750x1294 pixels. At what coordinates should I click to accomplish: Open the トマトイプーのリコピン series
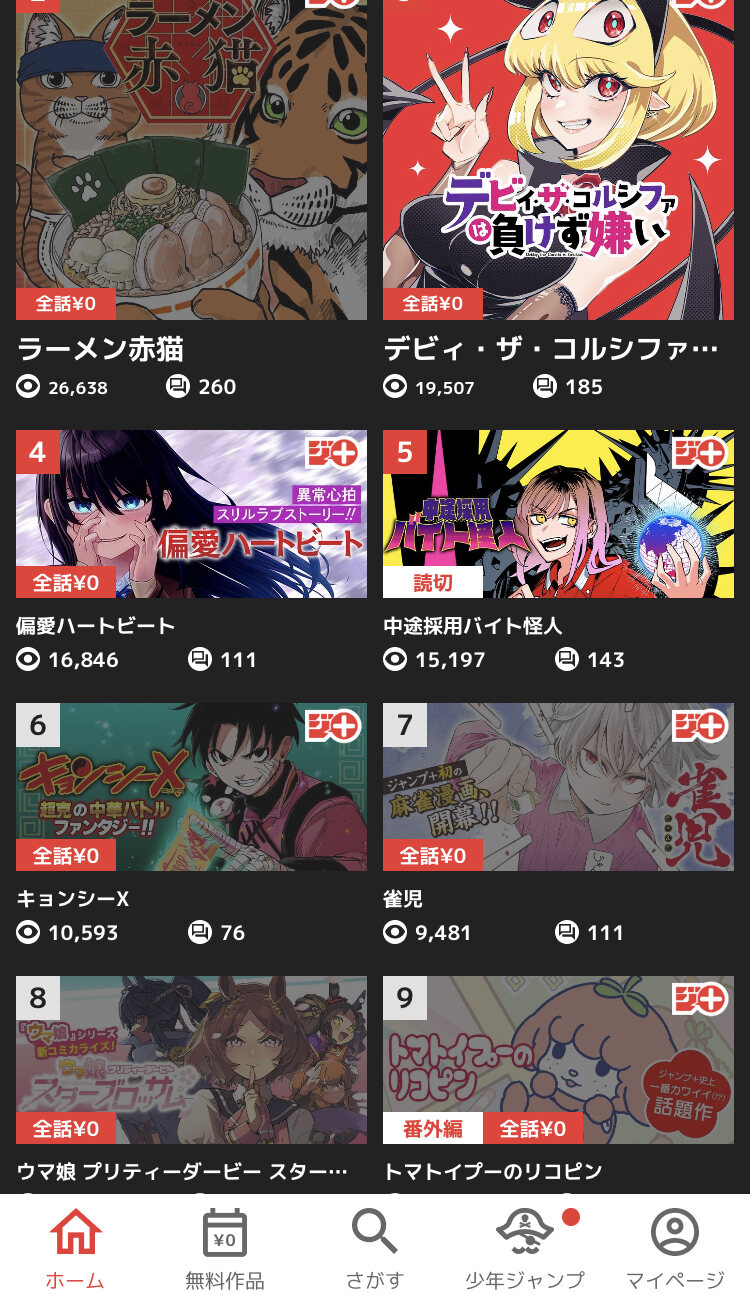tap(558, 1060)
